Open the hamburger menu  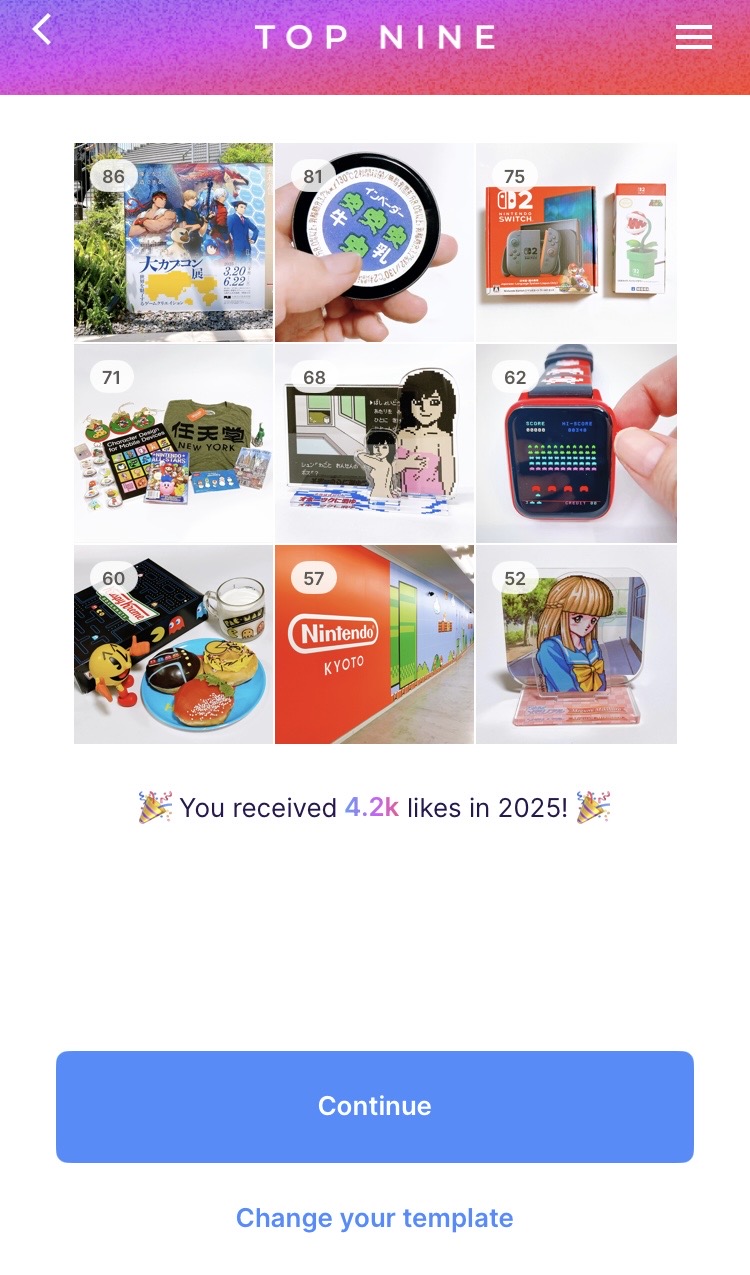[693, 37]
